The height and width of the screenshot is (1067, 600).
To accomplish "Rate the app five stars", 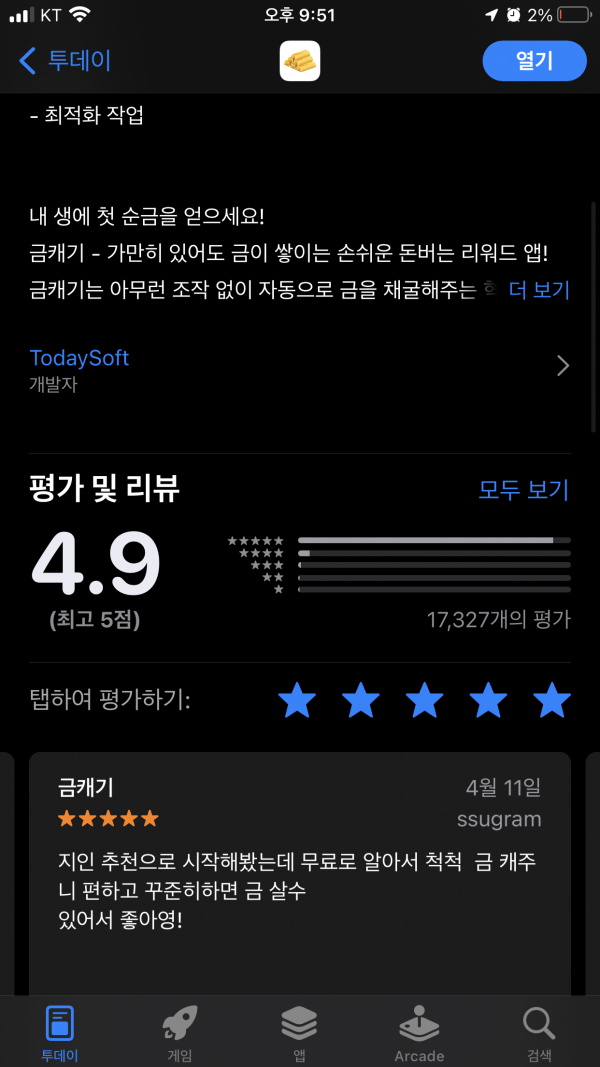I will click(x=552, y=701).
